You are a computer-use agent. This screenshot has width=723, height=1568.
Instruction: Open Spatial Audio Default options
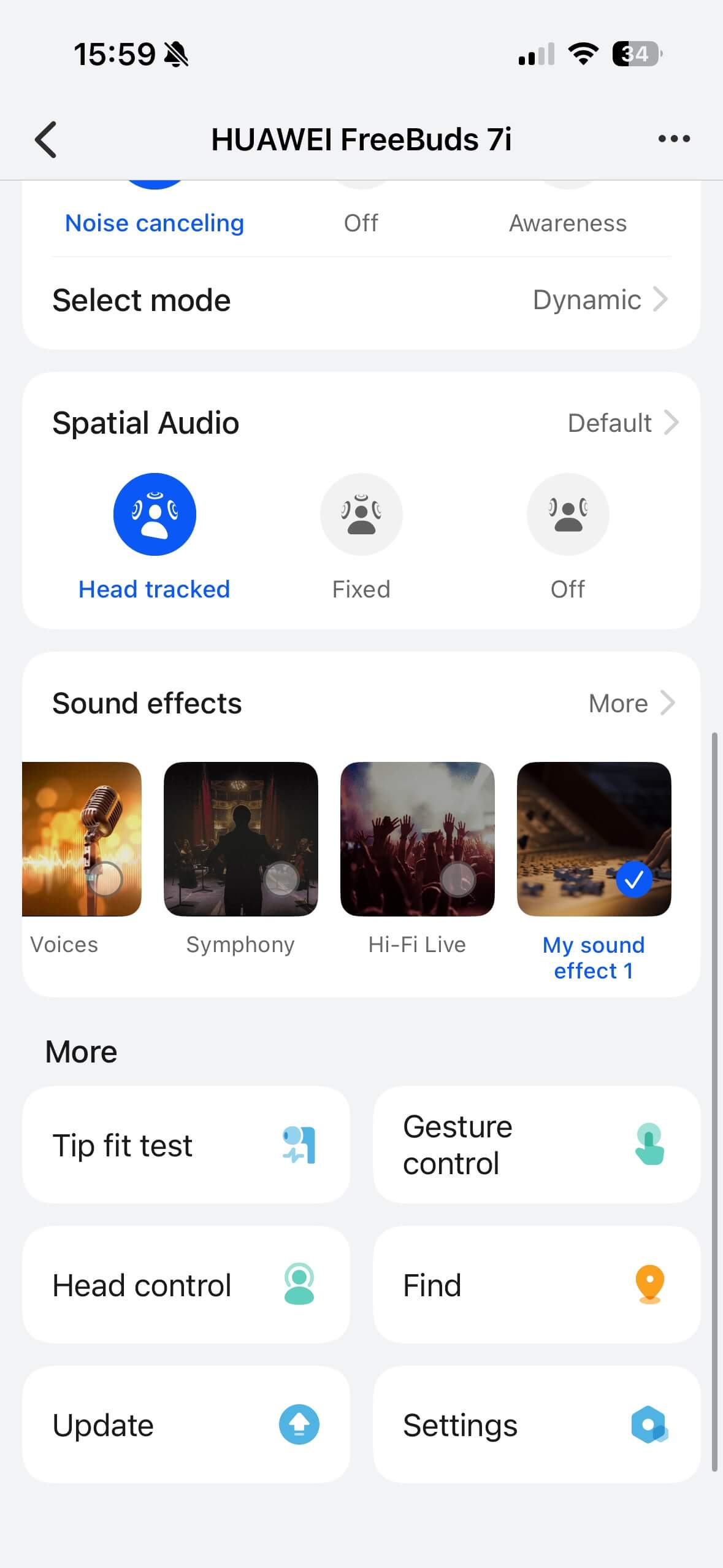pos(622,423)
